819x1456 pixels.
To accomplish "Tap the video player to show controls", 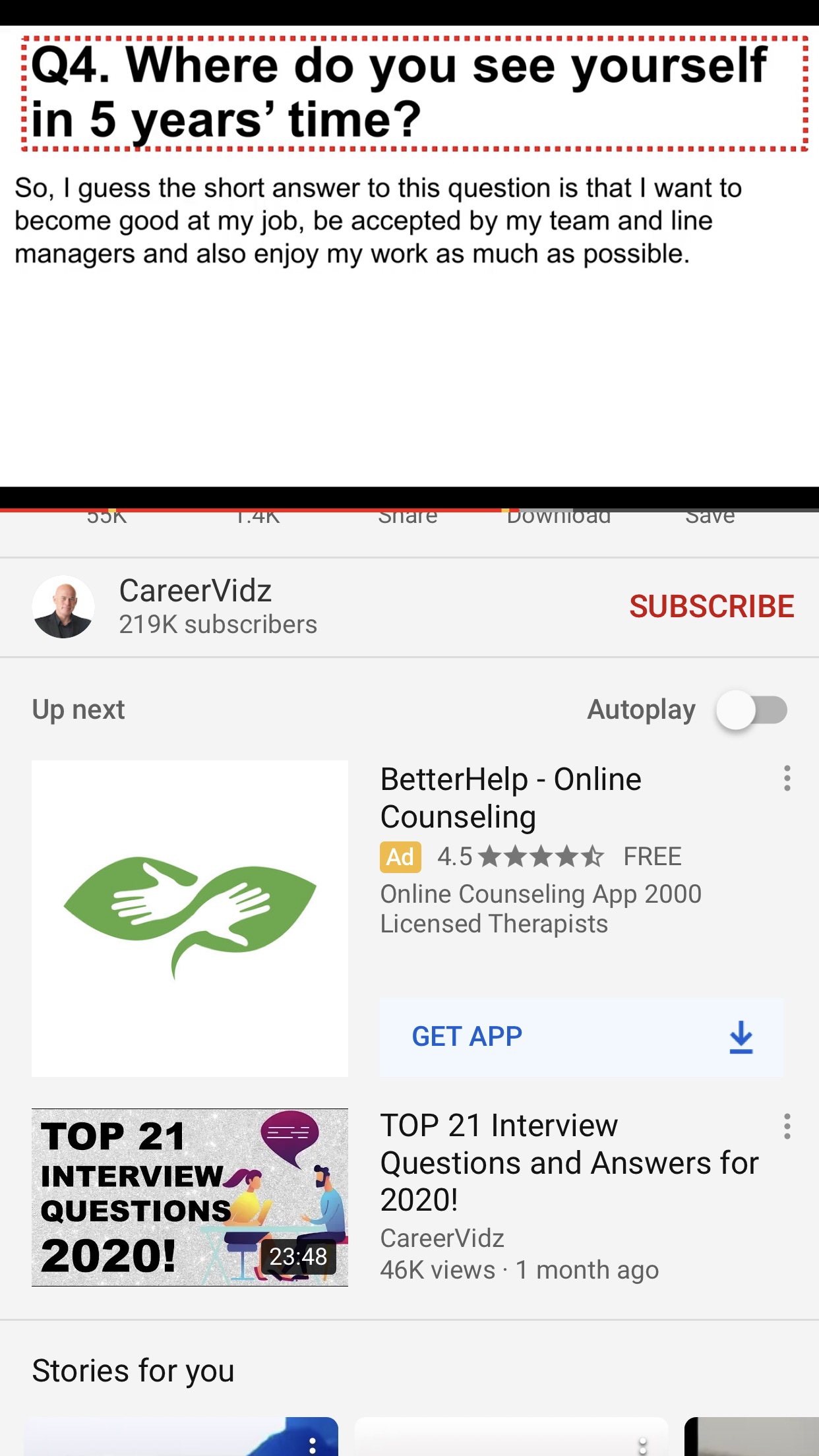I will pos(409,256).
